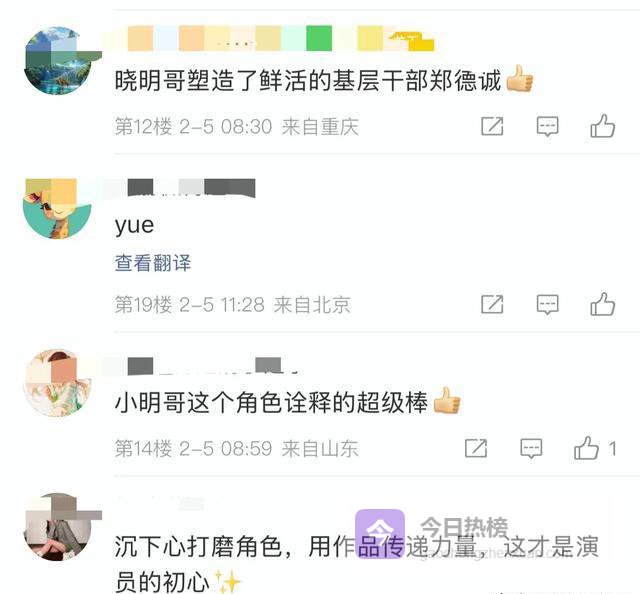Open the avatar of the 14楼 commenter
Image resolution: width=640 pixels, height=594 pixels.
pyautogui.click(x=57, y=383)
